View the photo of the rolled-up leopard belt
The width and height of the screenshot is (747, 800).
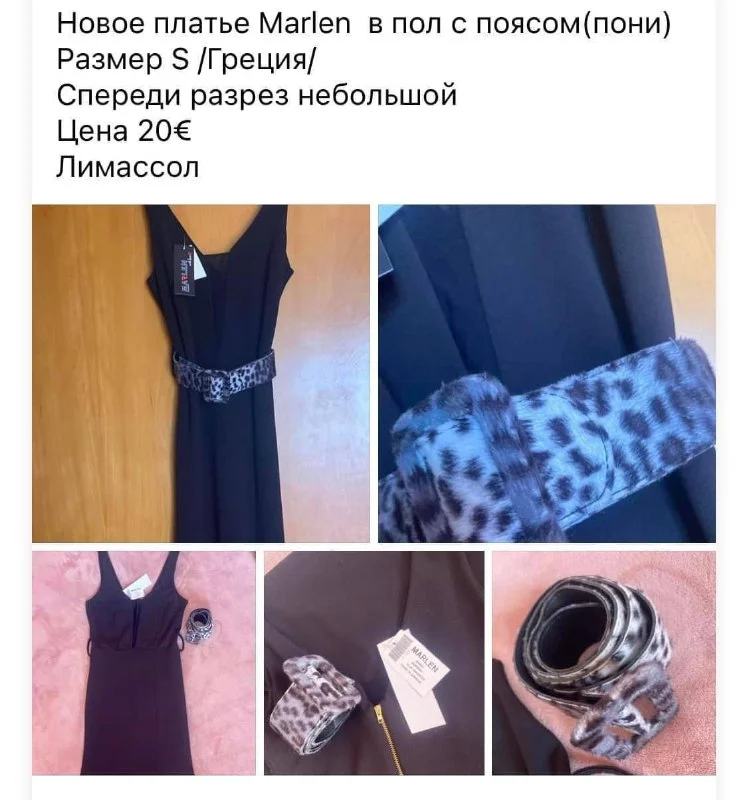pyautogui.click(x=603, y=662)
